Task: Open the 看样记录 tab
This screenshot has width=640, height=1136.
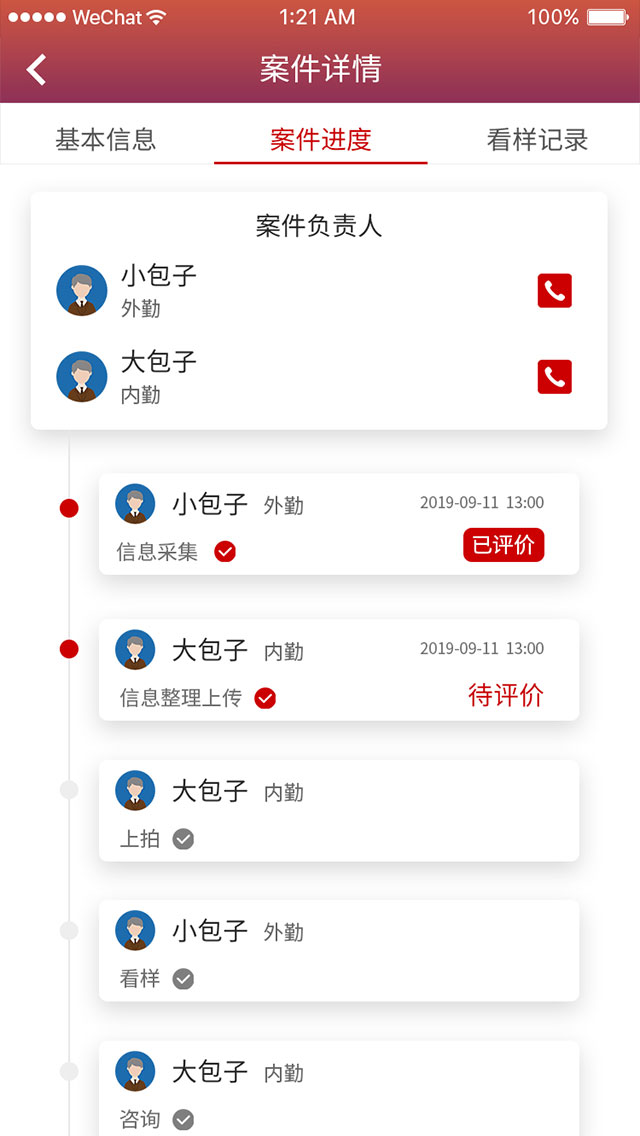Action: (x=537, y=140)
